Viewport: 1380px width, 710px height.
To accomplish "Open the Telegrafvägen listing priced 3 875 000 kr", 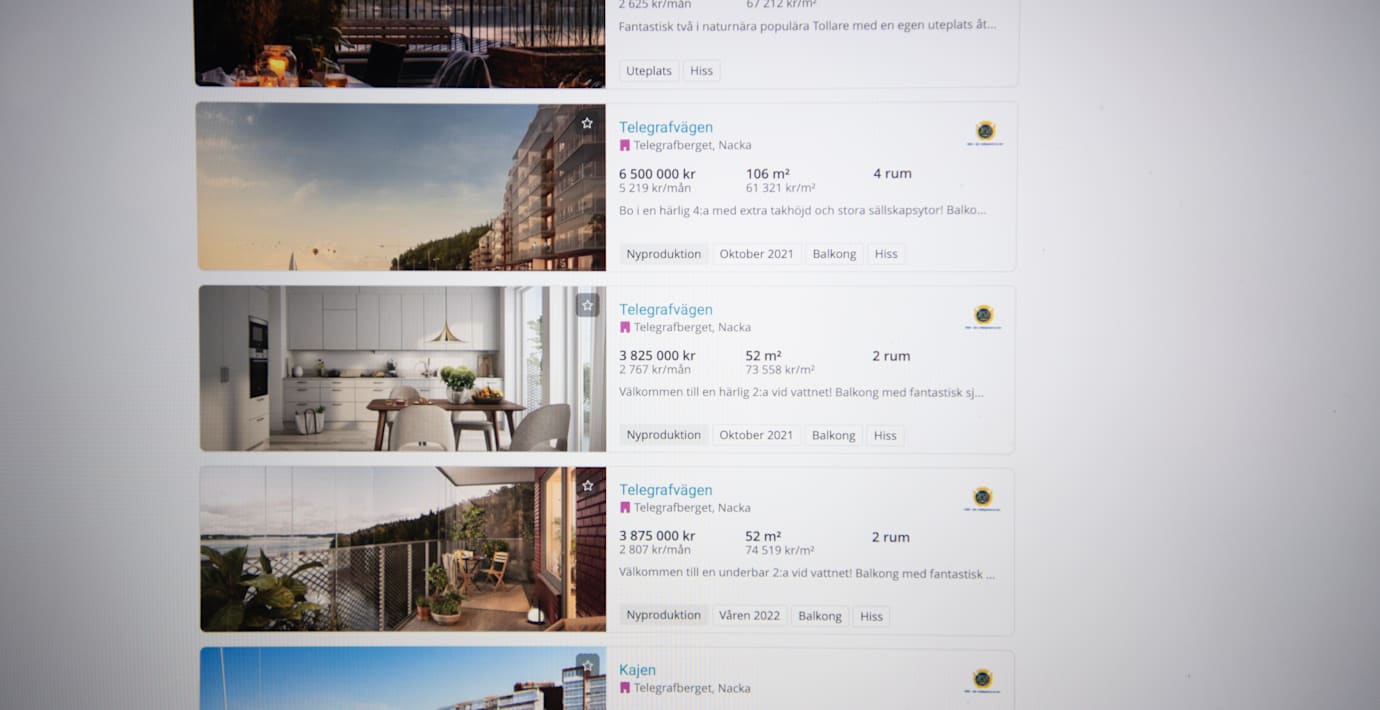I will 665,490.
